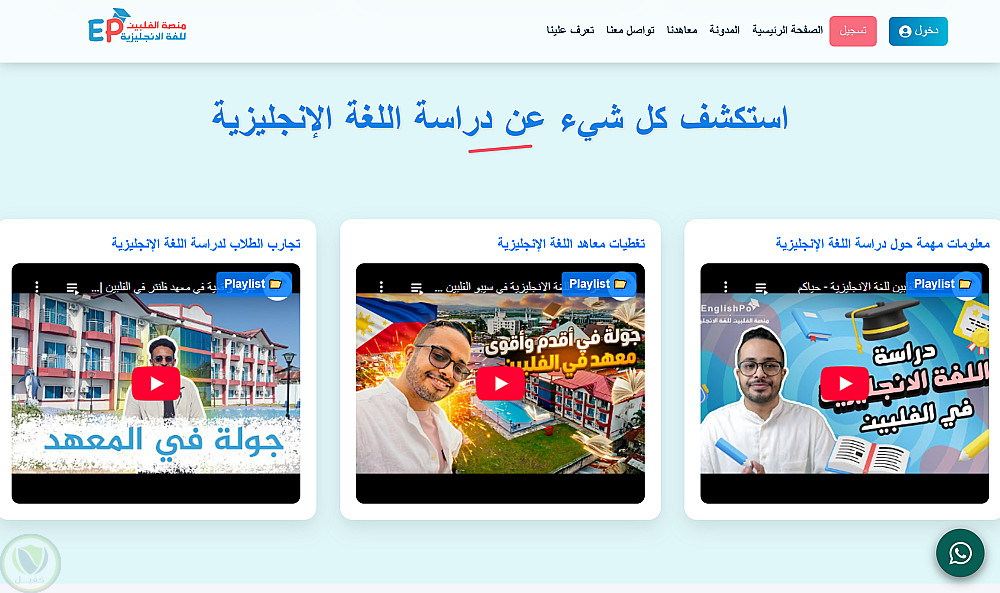Open Playlist on تجارب الطلاب video
The height and width of the screenshot is (593, 1000).
(x=254, y=284)
